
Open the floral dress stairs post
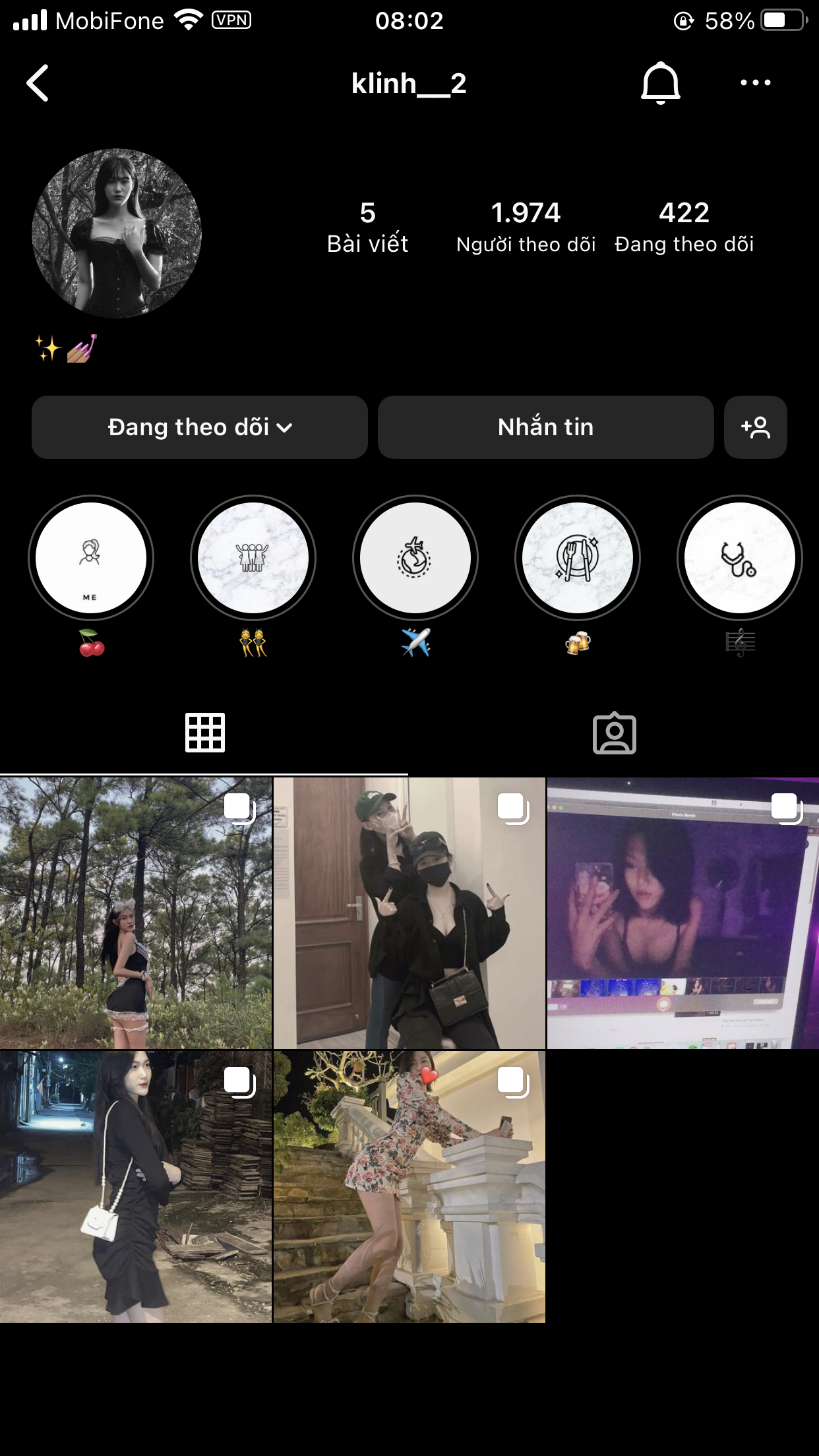tap(409, 1186)
